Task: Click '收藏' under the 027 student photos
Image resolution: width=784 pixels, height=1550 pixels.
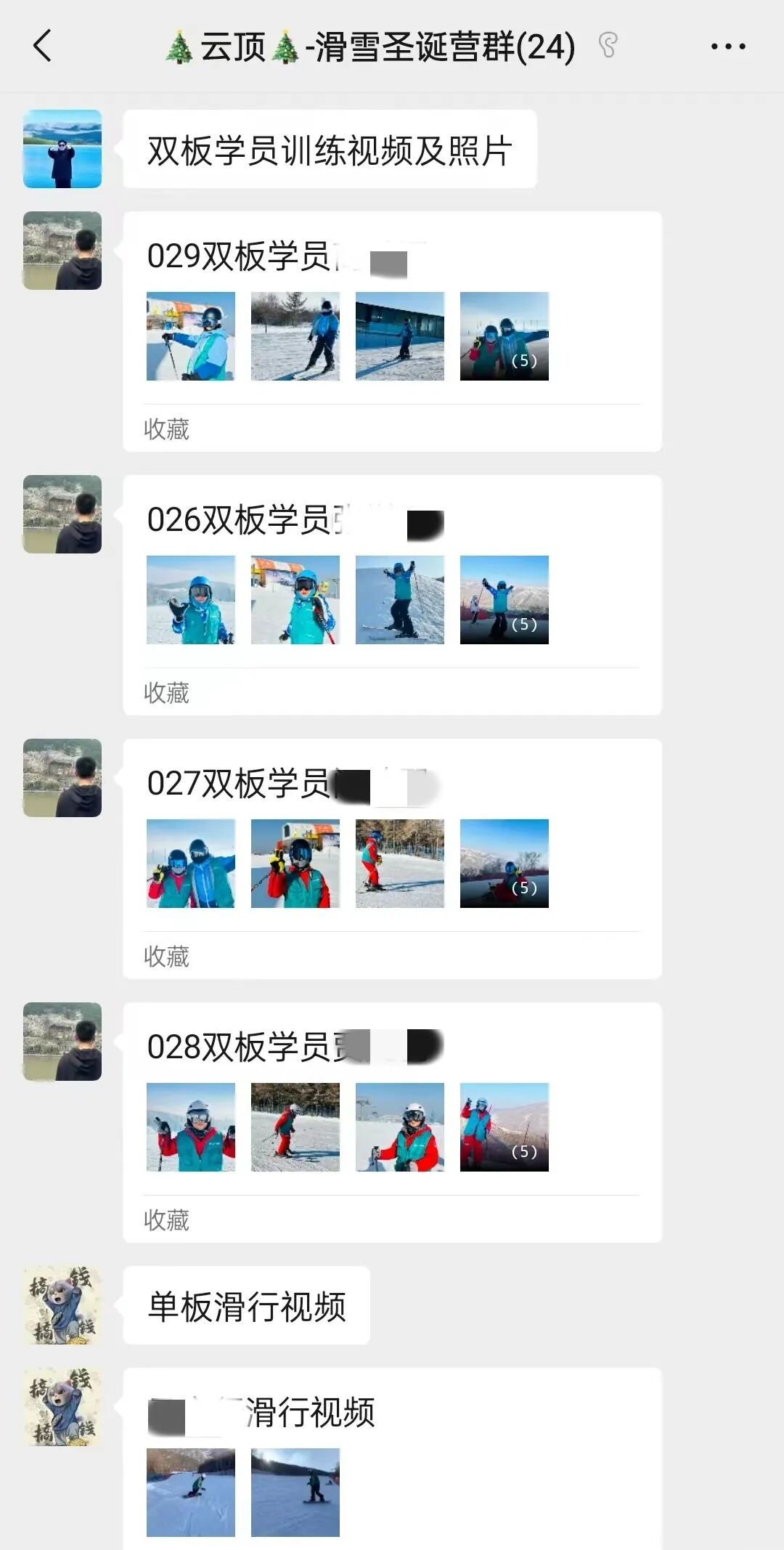Action: click(166, 958)
